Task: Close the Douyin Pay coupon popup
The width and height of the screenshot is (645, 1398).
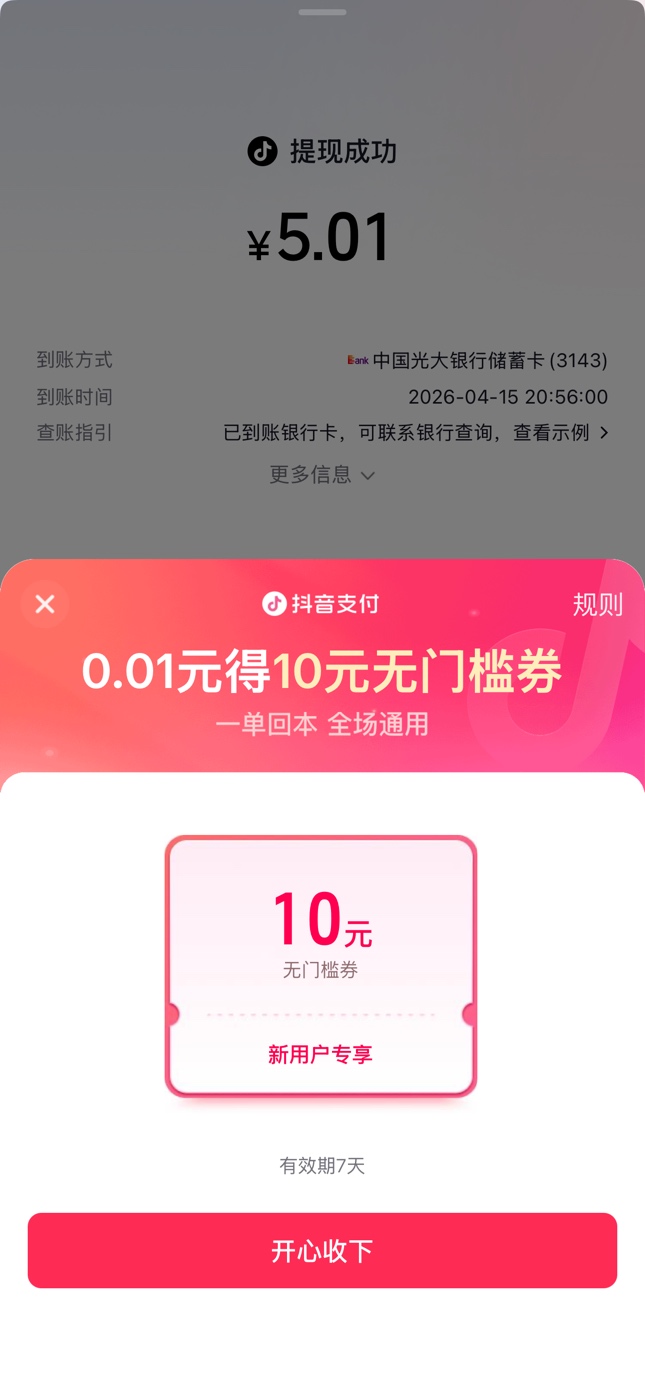Action: point(45,604)
